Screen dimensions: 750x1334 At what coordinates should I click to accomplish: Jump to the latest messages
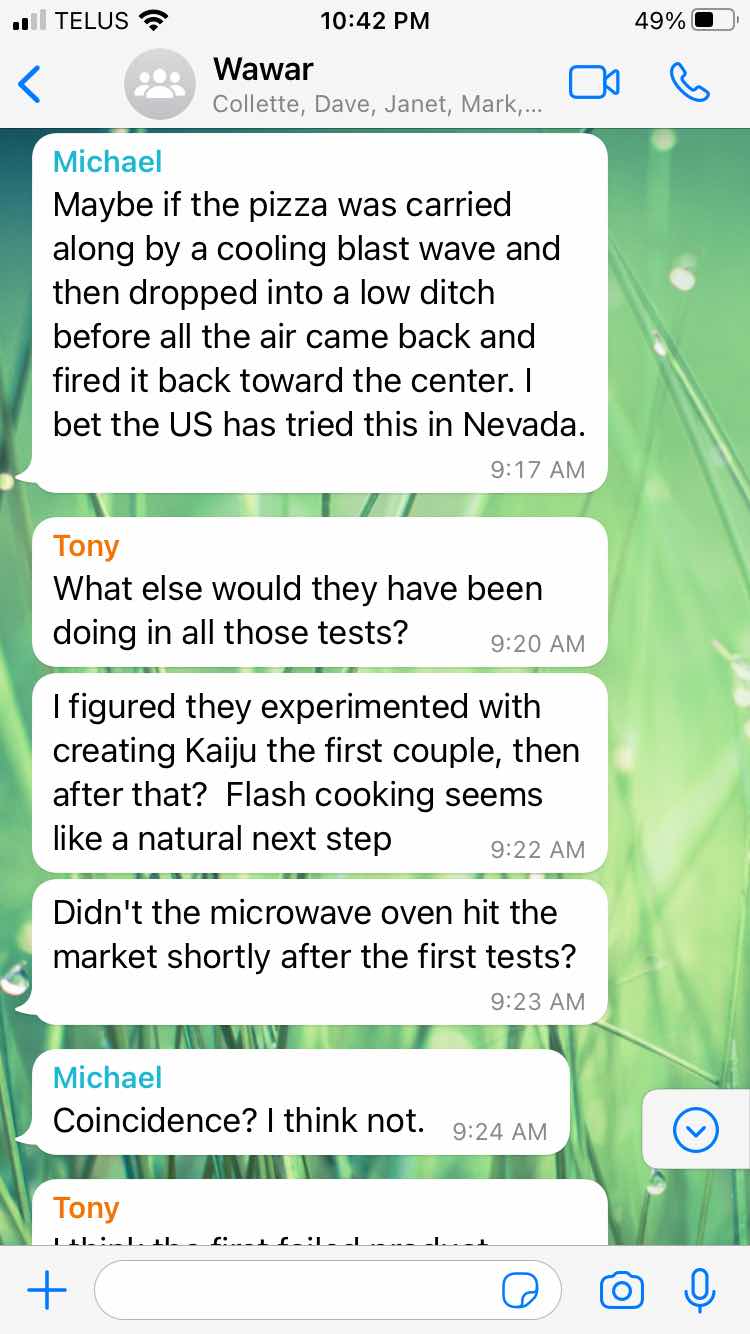click(x=696, y=1131)
